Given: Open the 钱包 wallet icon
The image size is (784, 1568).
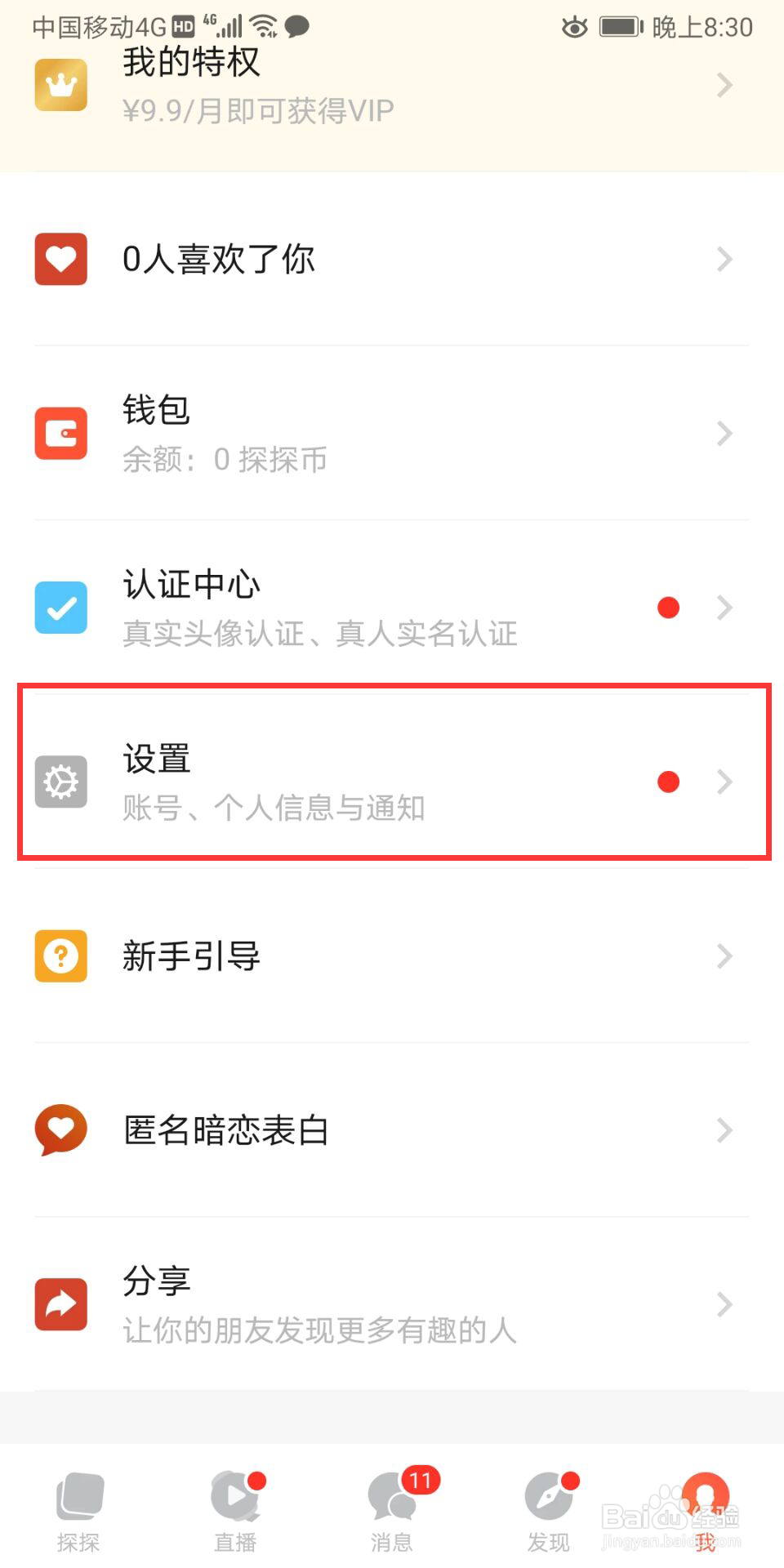Looking at the screenshot, I should [60, 434].
